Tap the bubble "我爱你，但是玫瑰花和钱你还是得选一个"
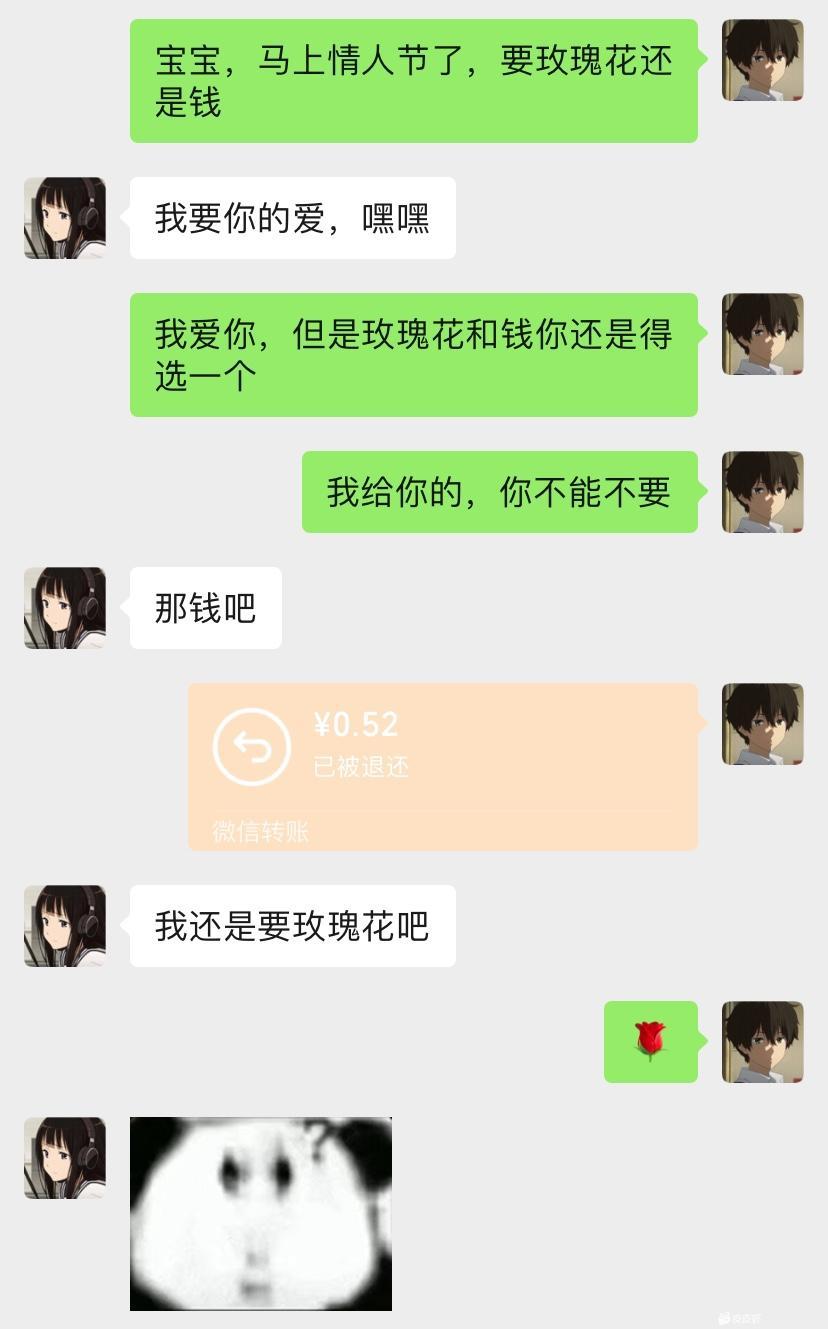828x1329 pixels. point(413,352)
